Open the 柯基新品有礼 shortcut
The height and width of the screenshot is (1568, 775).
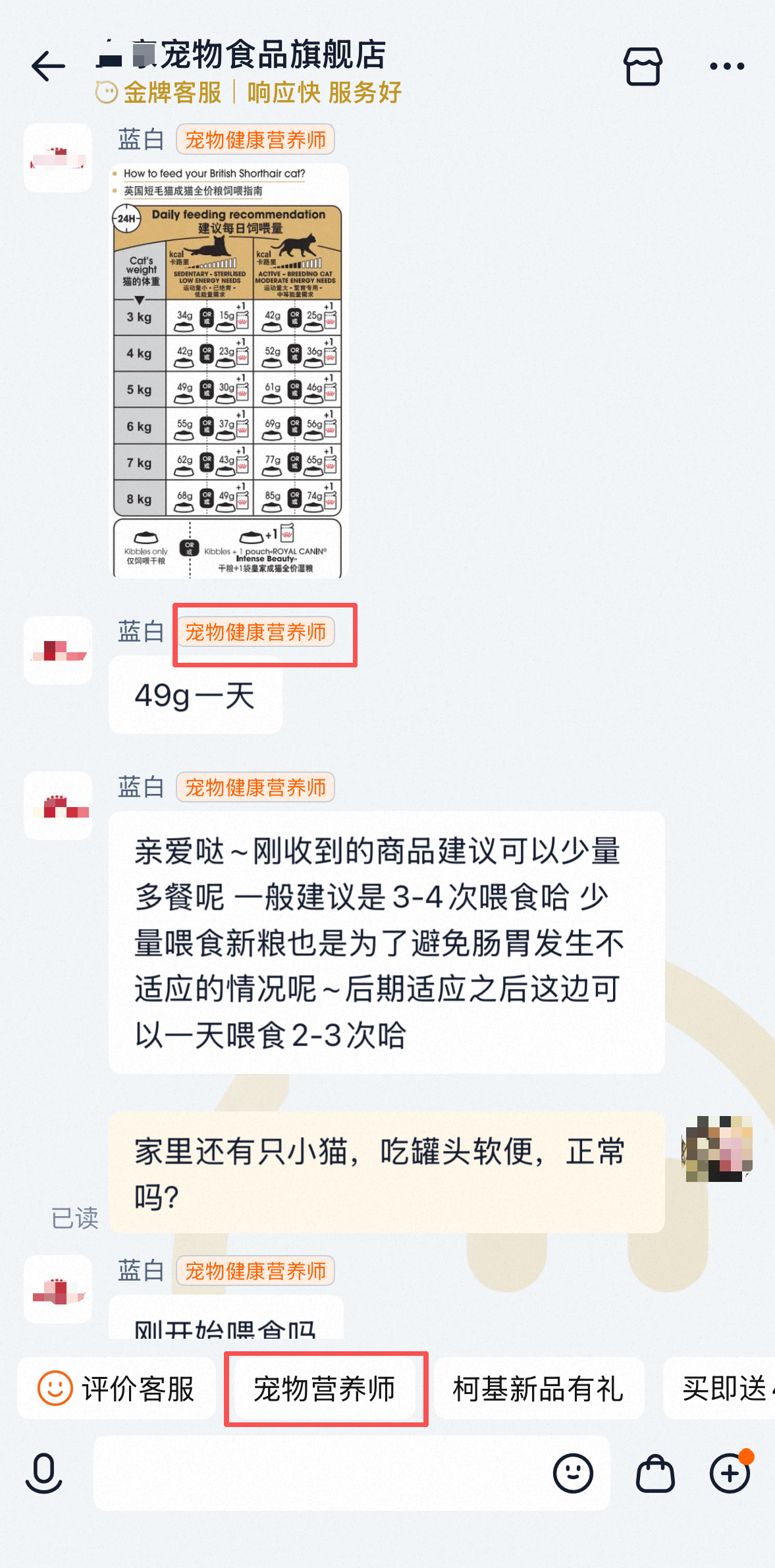pos(539,1389)
